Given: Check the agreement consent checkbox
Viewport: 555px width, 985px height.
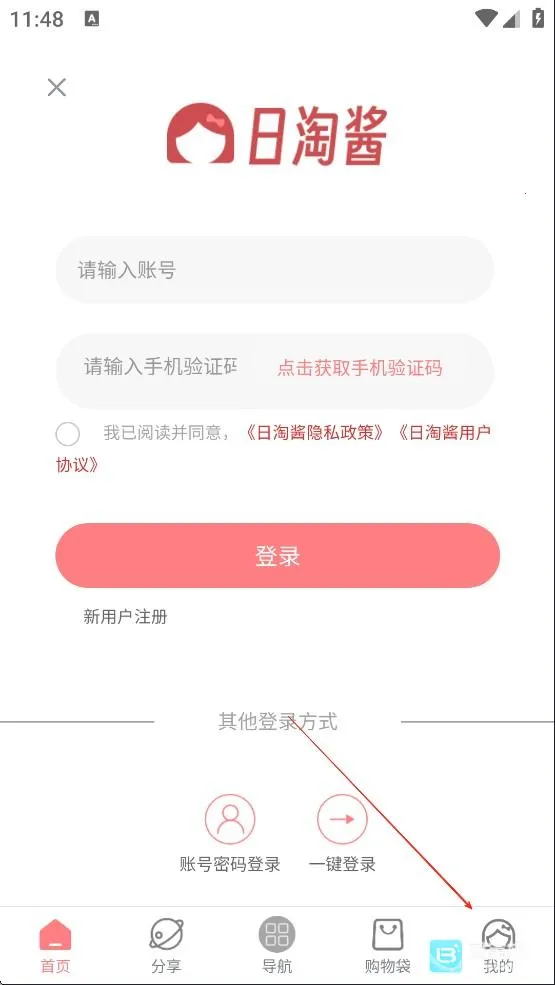Looking at the screenshot, I should tap(67, 433).
